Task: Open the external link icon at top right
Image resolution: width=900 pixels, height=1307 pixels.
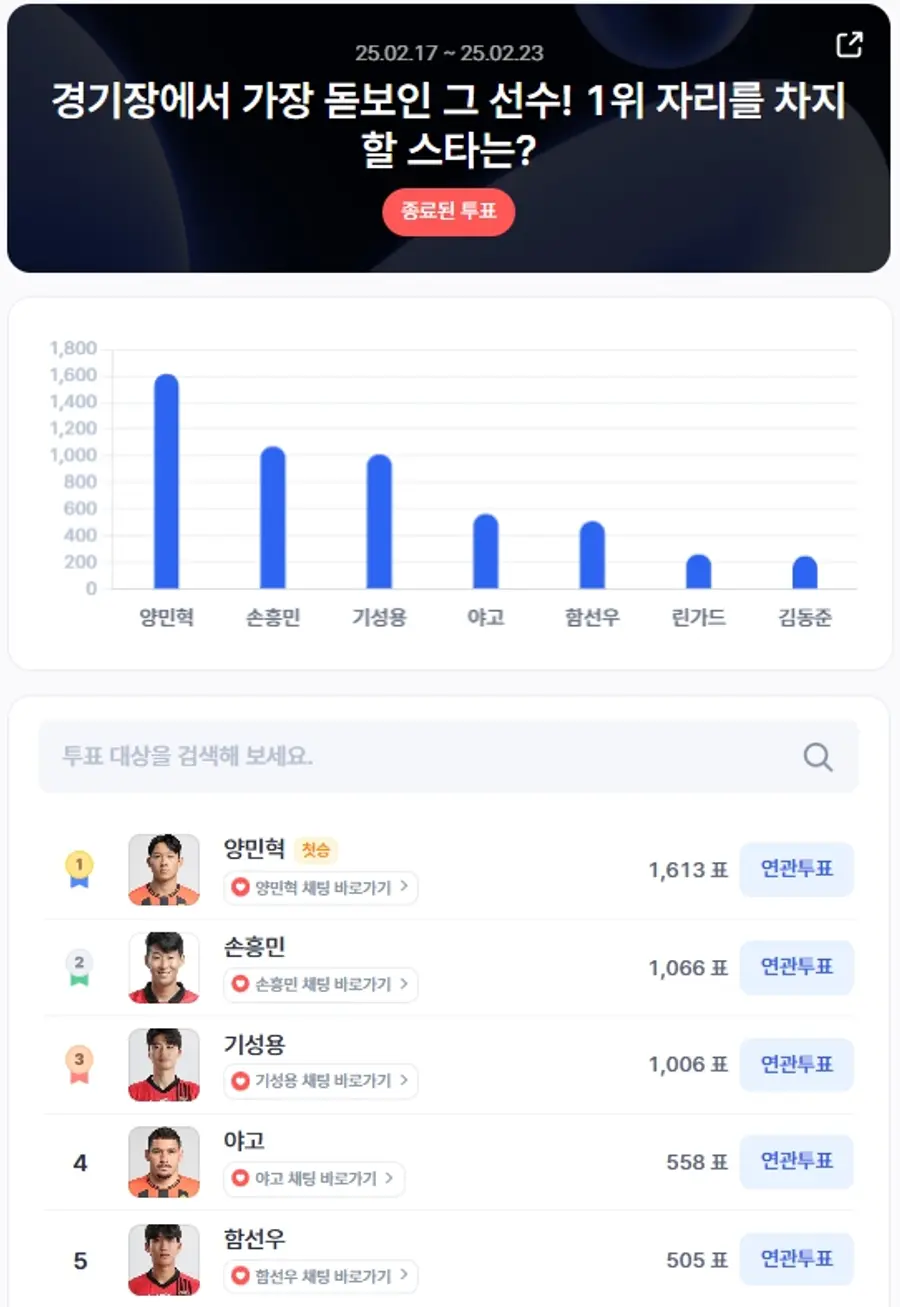Action: click(849, 44)
